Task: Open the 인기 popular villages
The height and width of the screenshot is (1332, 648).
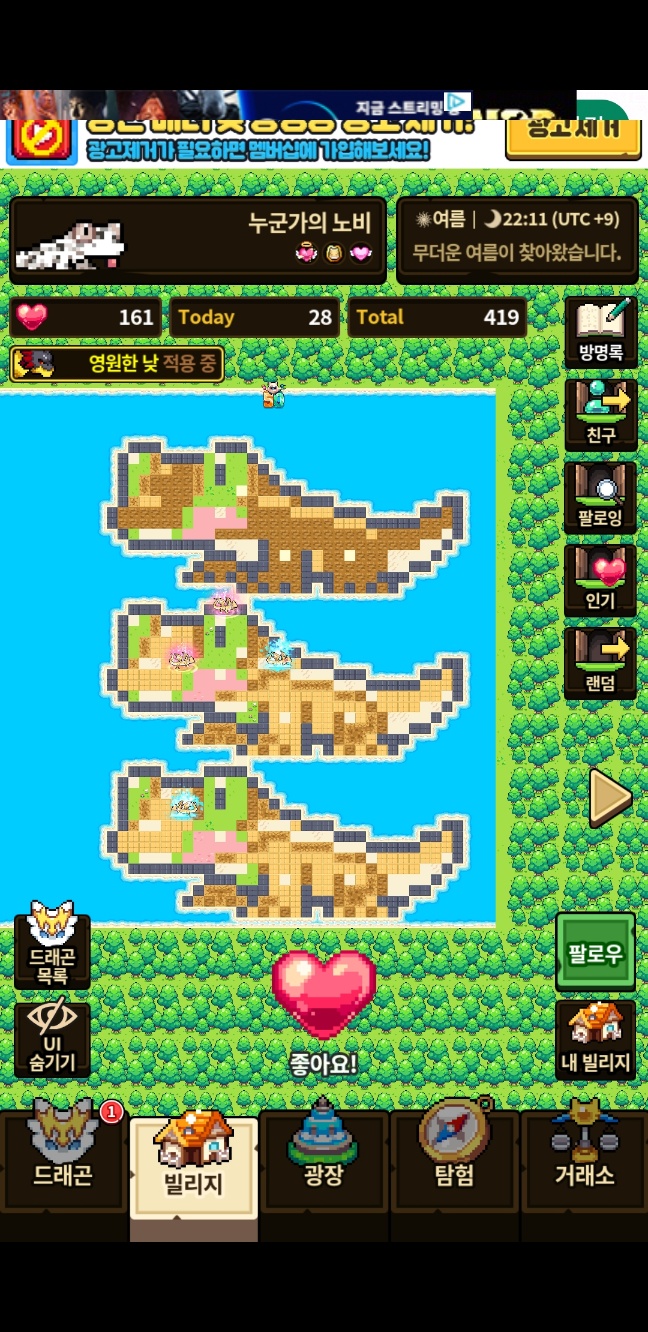Action: coord(600,580)
